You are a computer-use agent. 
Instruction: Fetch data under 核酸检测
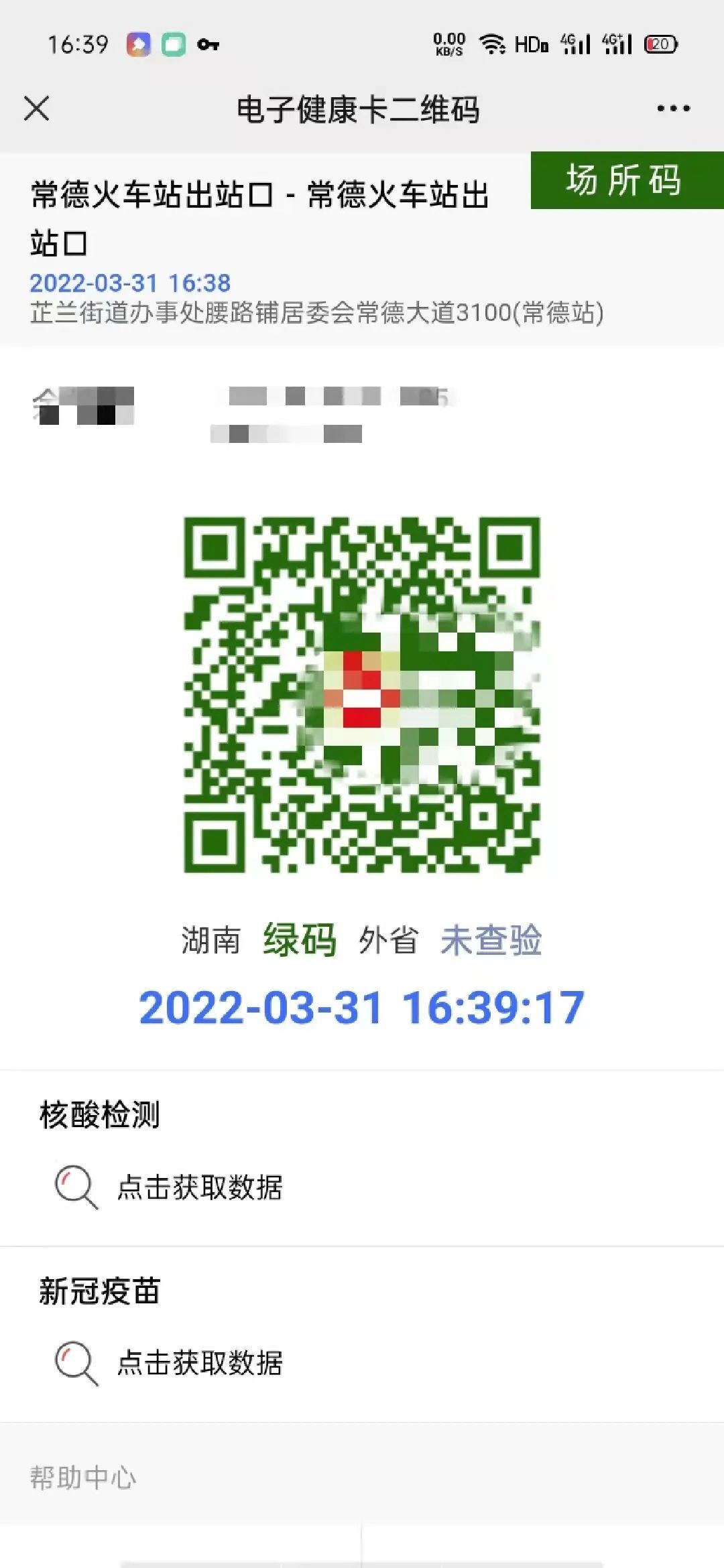point(169,1187)
